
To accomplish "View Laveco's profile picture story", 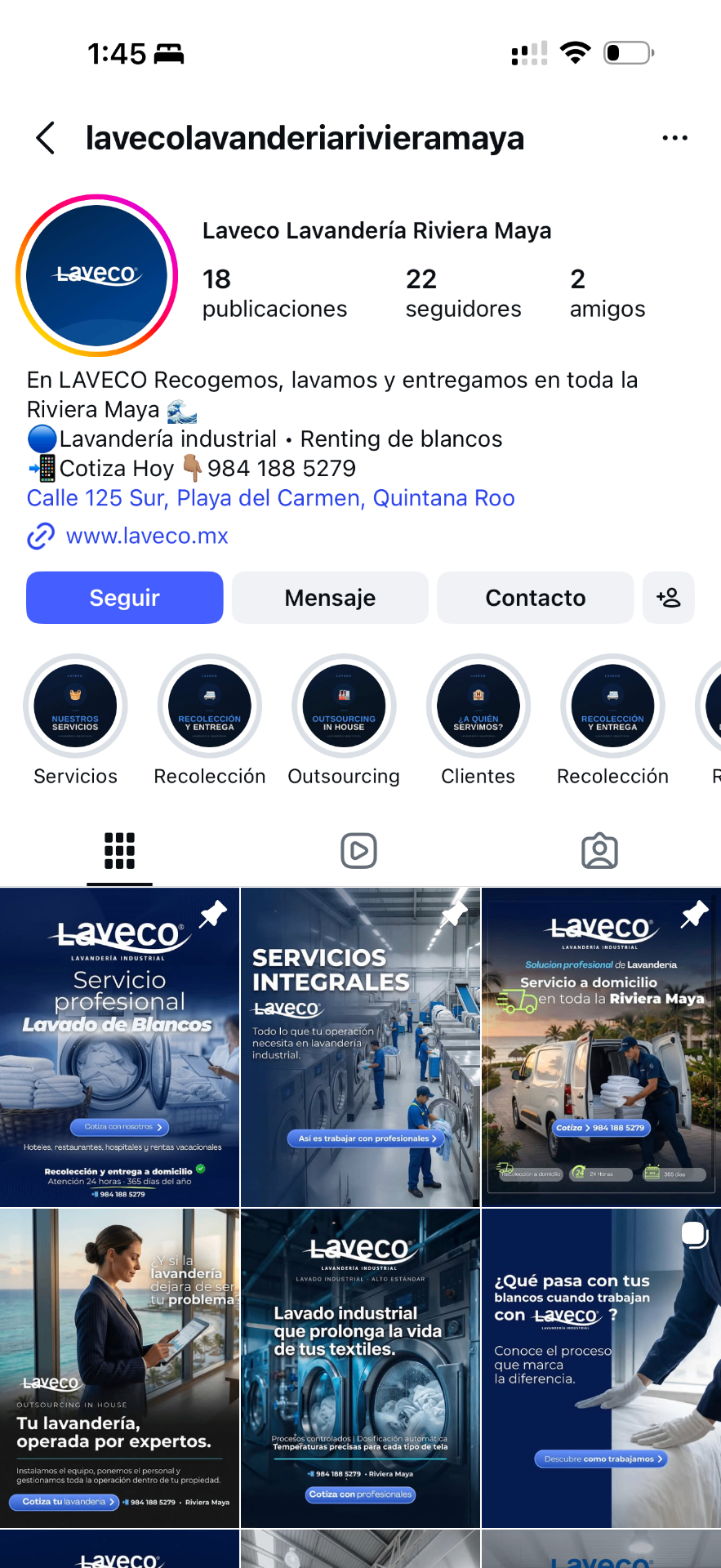I will (96, 275).
